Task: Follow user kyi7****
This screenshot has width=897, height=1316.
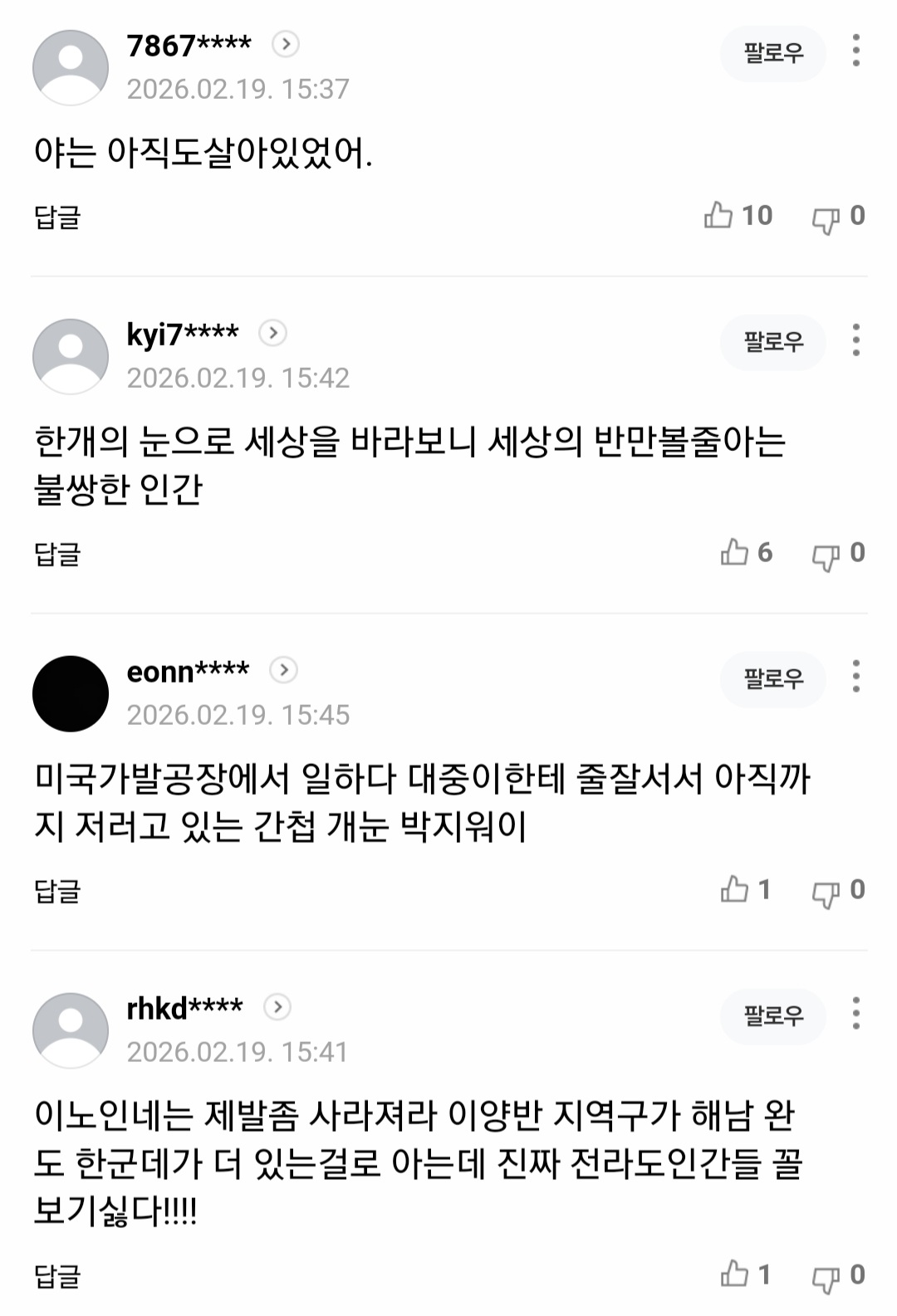Action: [773, 342]
